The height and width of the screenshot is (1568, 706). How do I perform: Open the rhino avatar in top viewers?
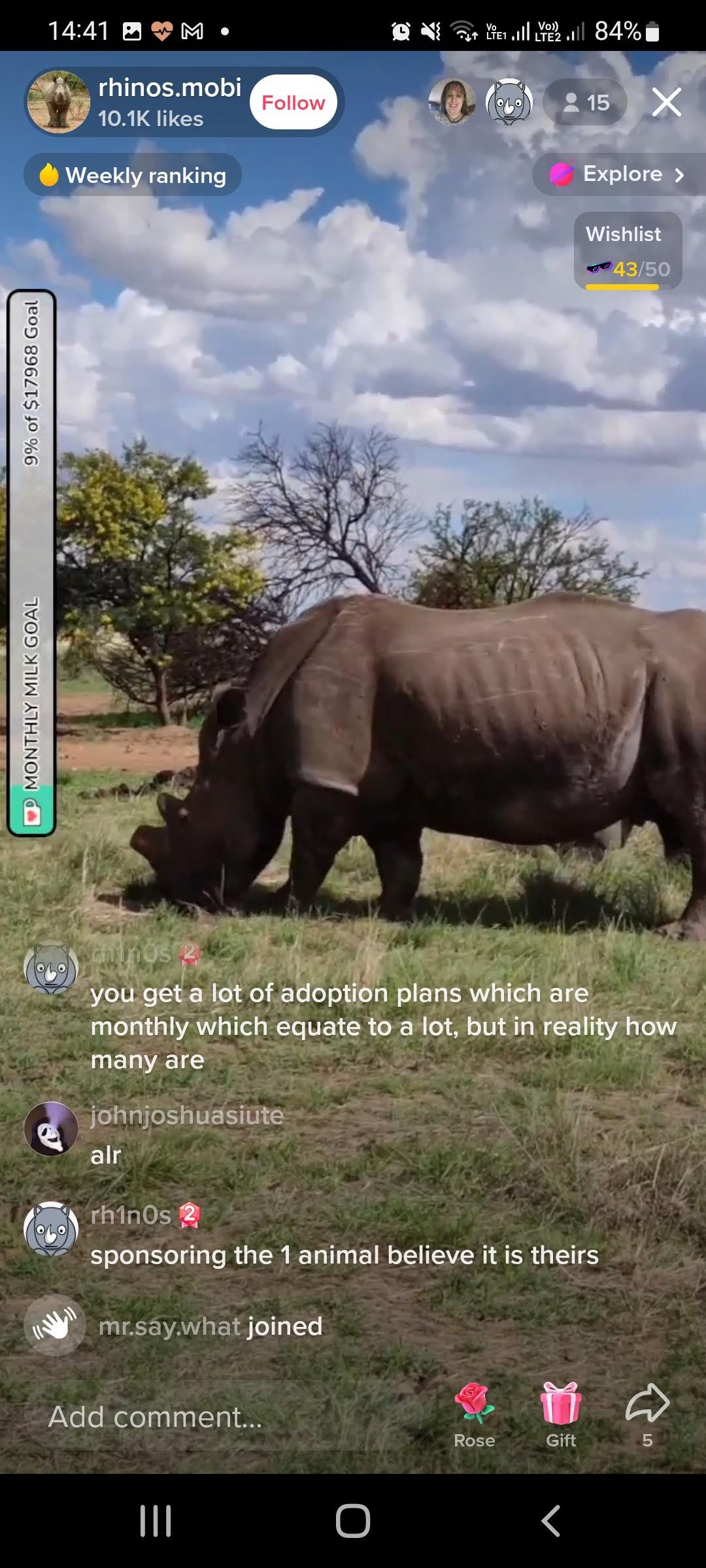(x=509, y=103)
